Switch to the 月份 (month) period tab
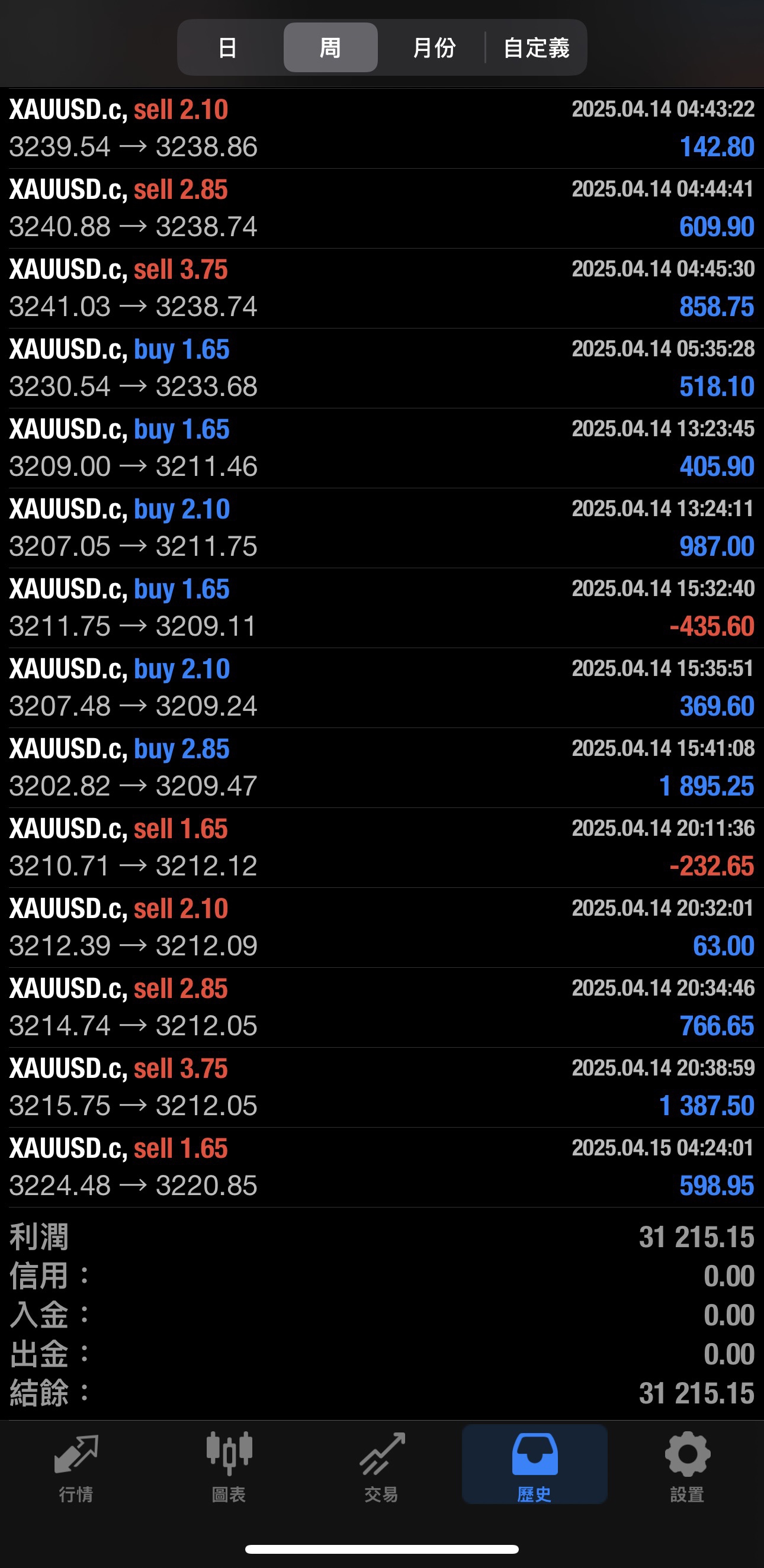Viewport: 764px width, 1568px height. pos(434,47)
